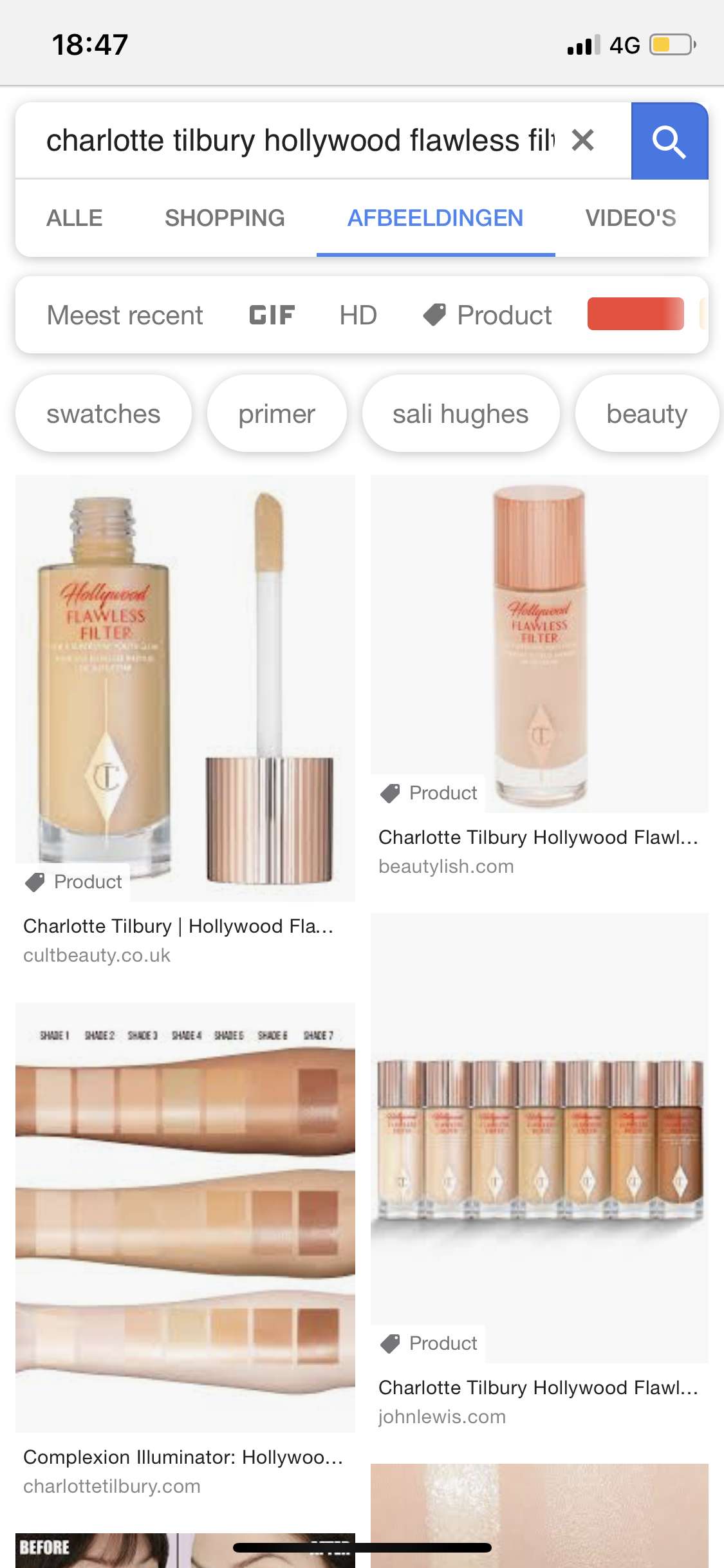The height and width of the screenshot is (1568, 724).
Task: Choose the primer suggestion chip
Action: (x=277, y=414)
